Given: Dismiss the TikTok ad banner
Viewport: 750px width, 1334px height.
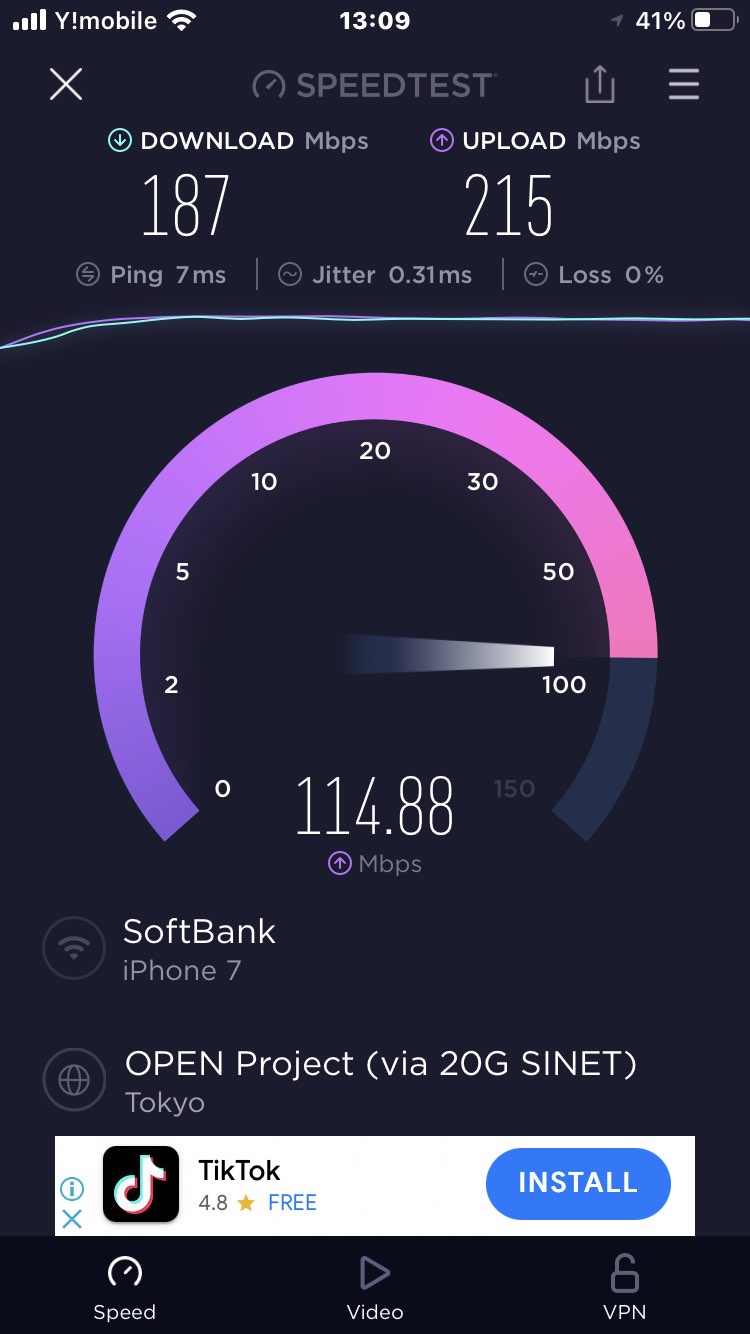Looking at the screenshot, I should 72,1219.
